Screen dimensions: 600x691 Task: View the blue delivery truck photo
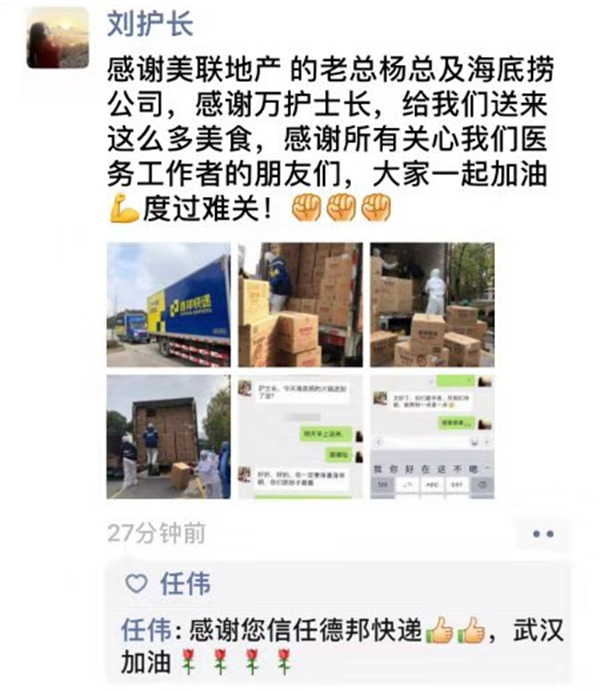(169, 305)
